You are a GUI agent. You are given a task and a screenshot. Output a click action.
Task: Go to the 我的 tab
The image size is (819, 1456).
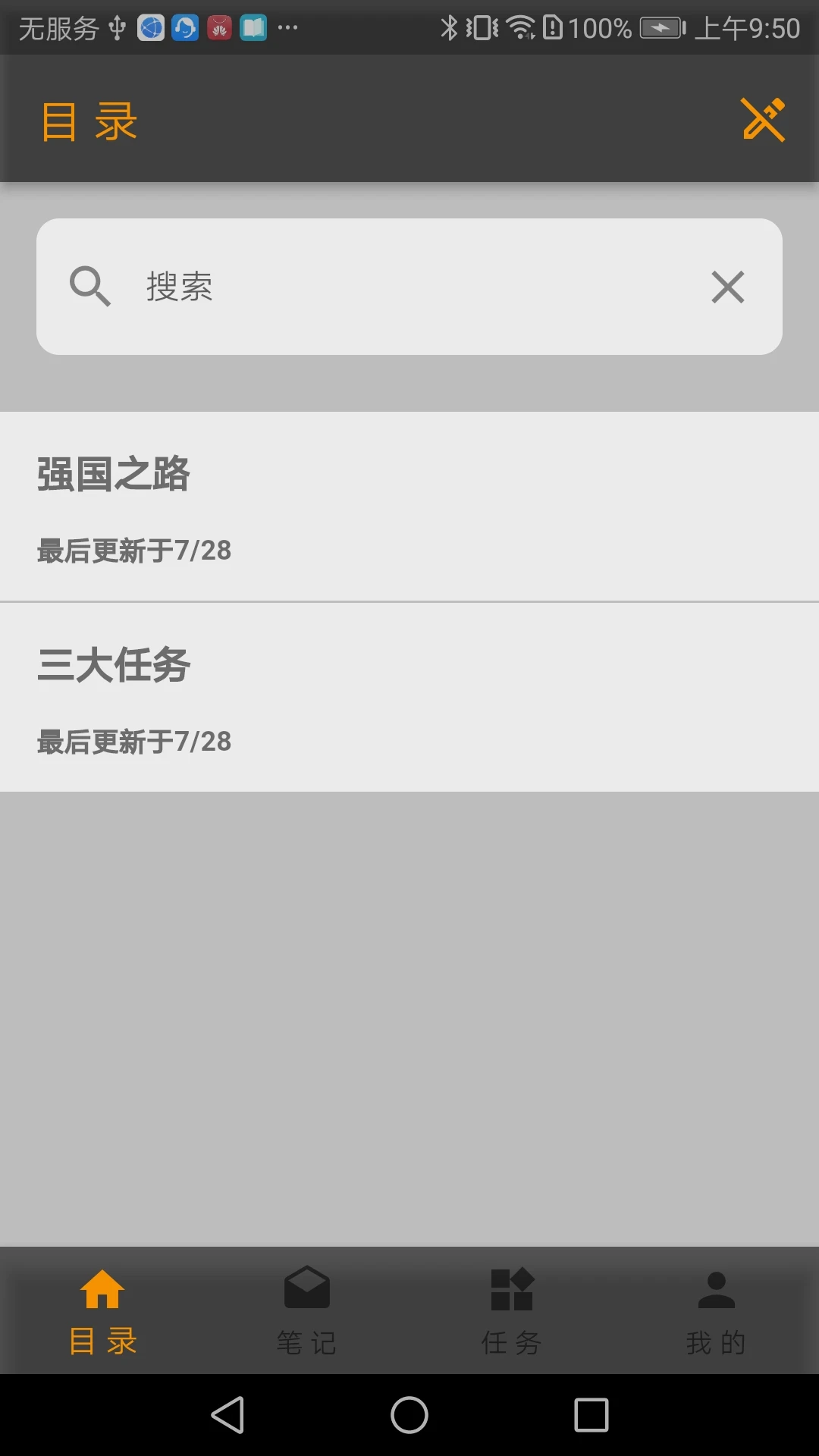716,1311
